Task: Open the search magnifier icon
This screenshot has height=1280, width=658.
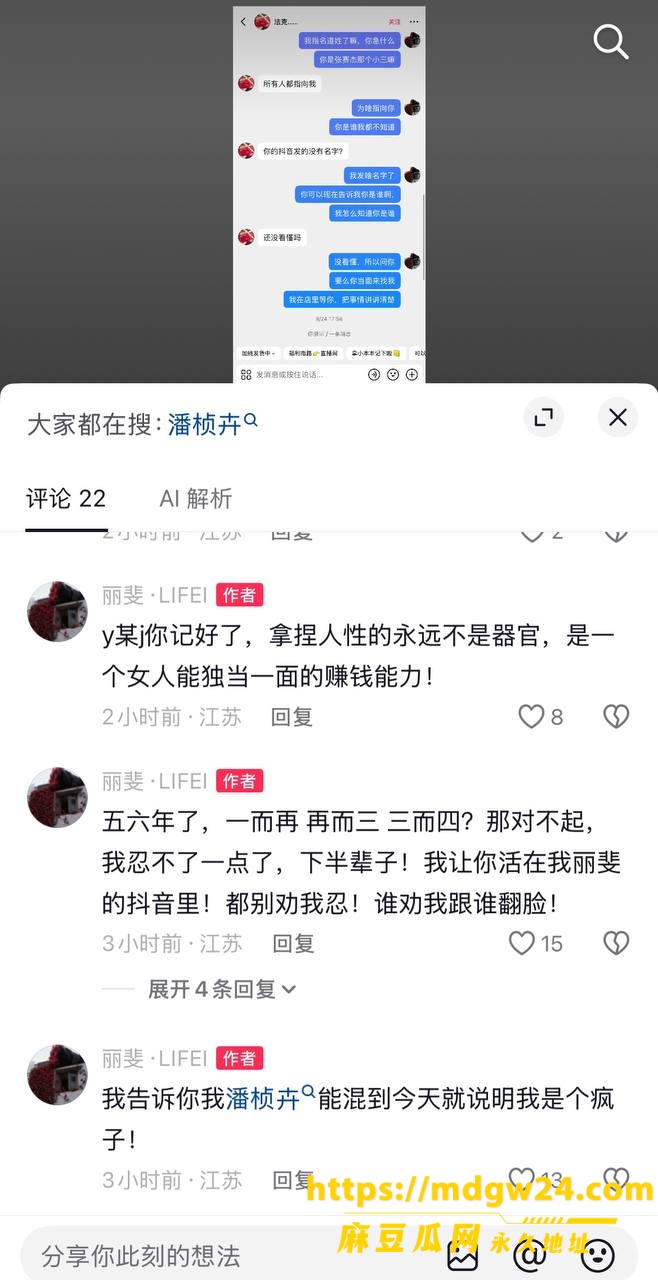Action: coord(610,41)
